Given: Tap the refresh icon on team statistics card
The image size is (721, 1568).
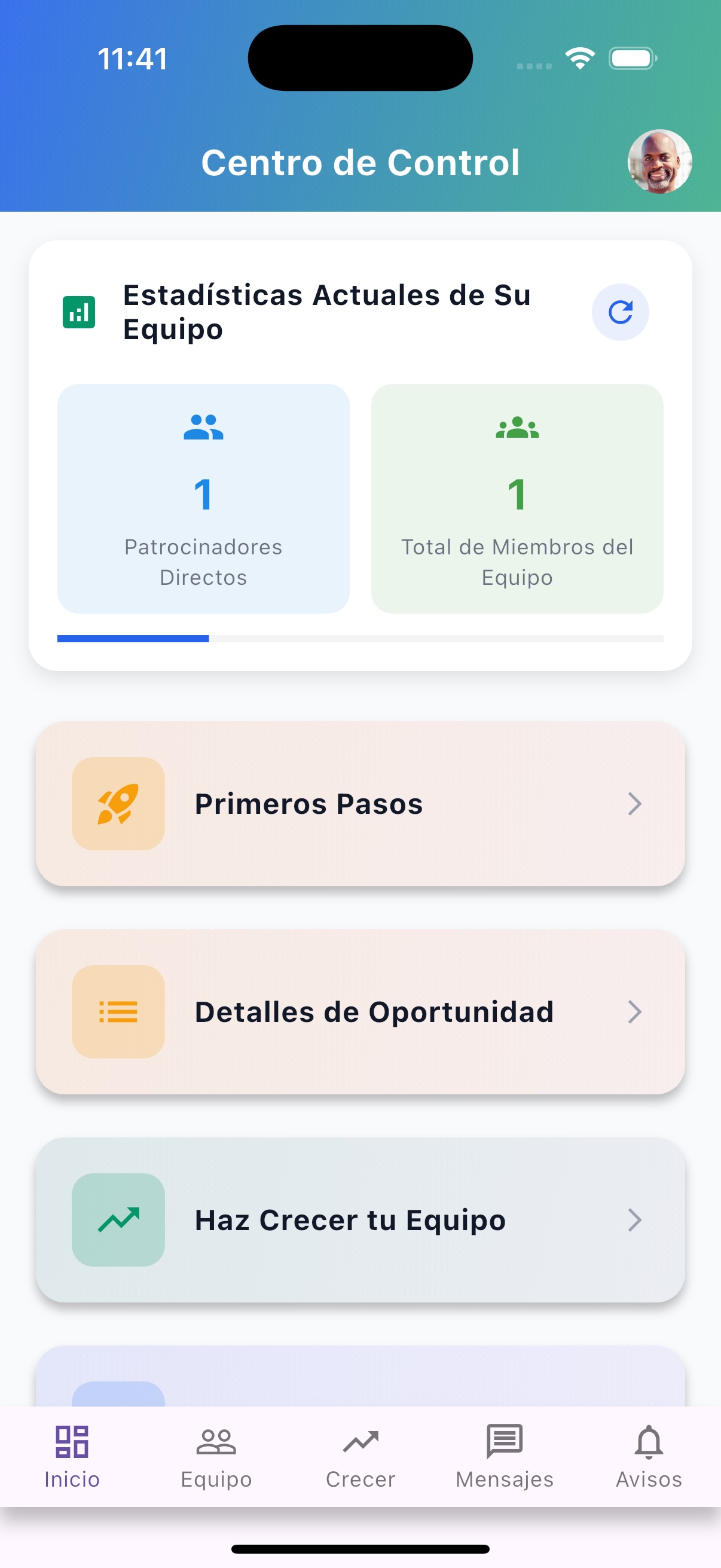Looking at the screenshot, I should click(621, 312).
